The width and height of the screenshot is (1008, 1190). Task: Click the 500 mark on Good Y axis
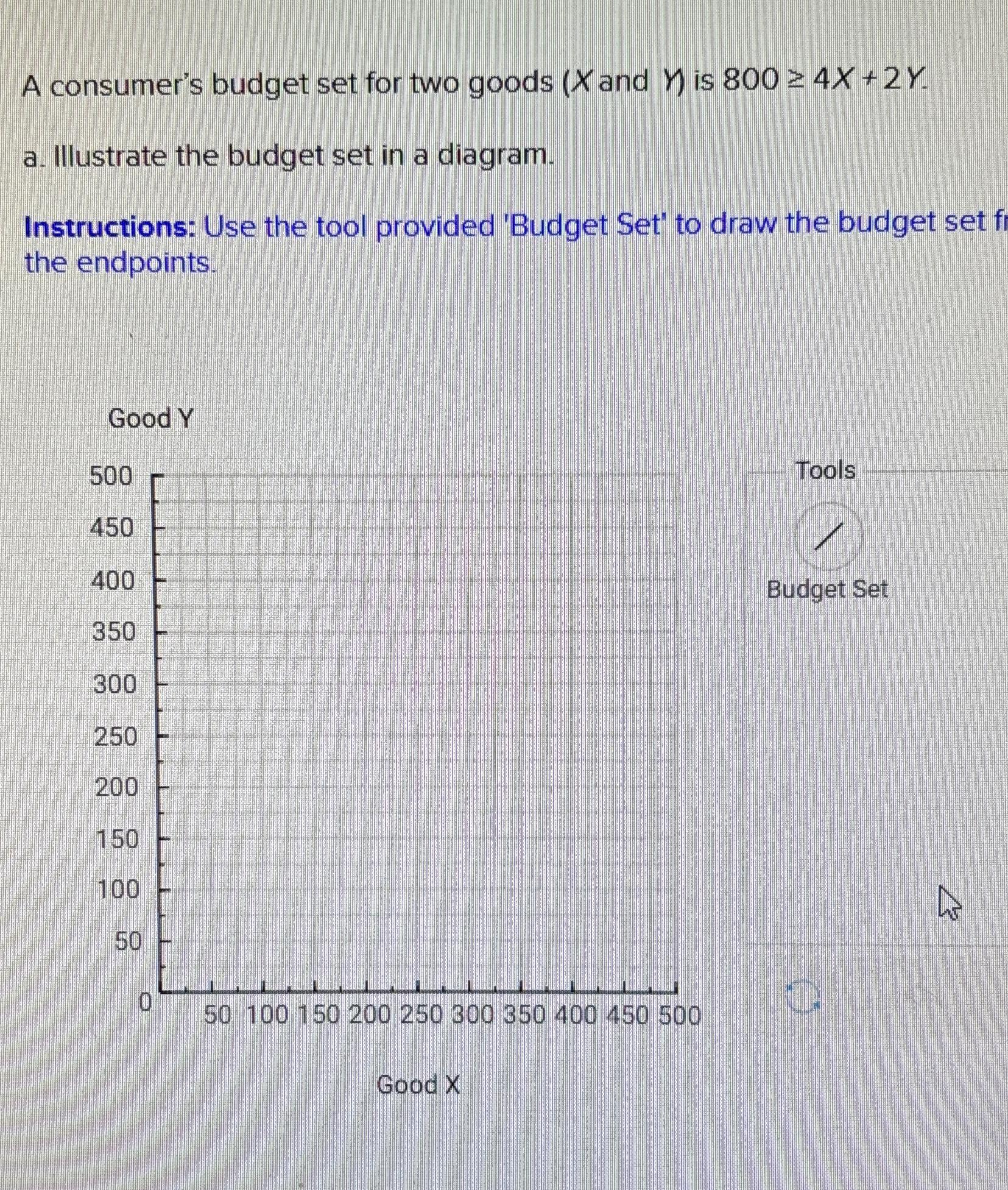point(110,475)
